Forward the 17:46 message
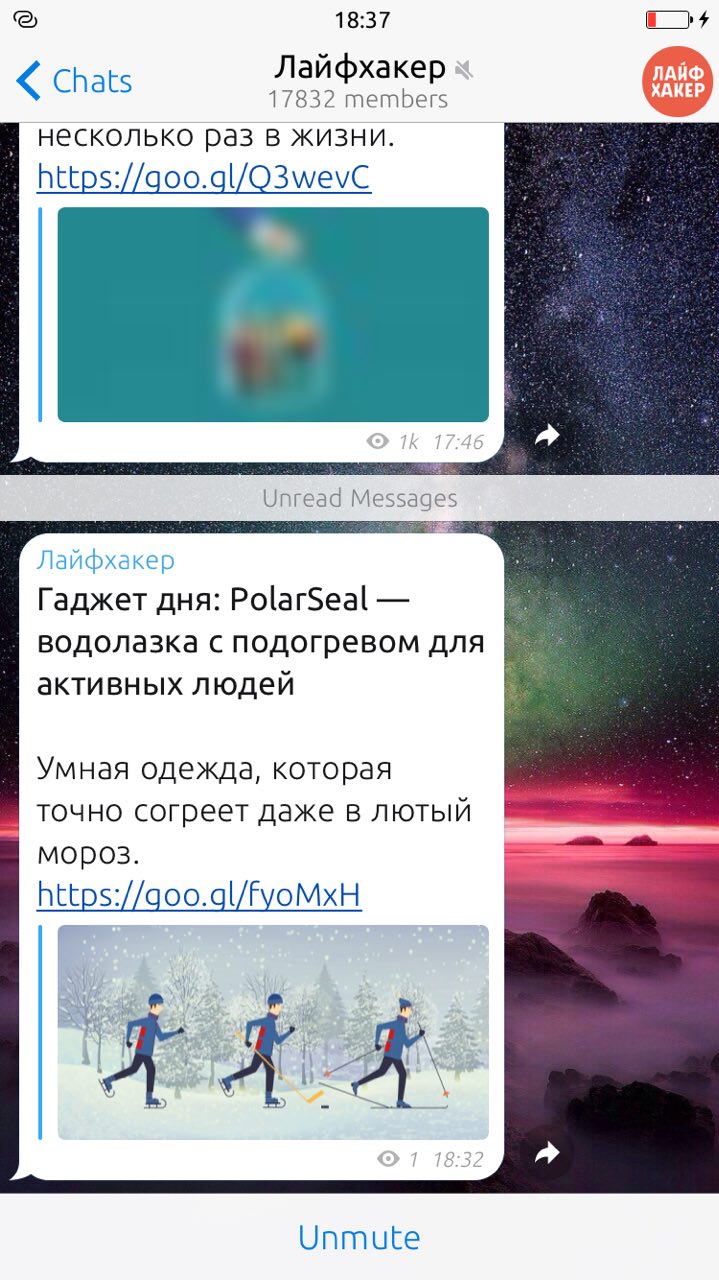The height and width of the screenshot is (1280, 719). [x=546, y=435]
